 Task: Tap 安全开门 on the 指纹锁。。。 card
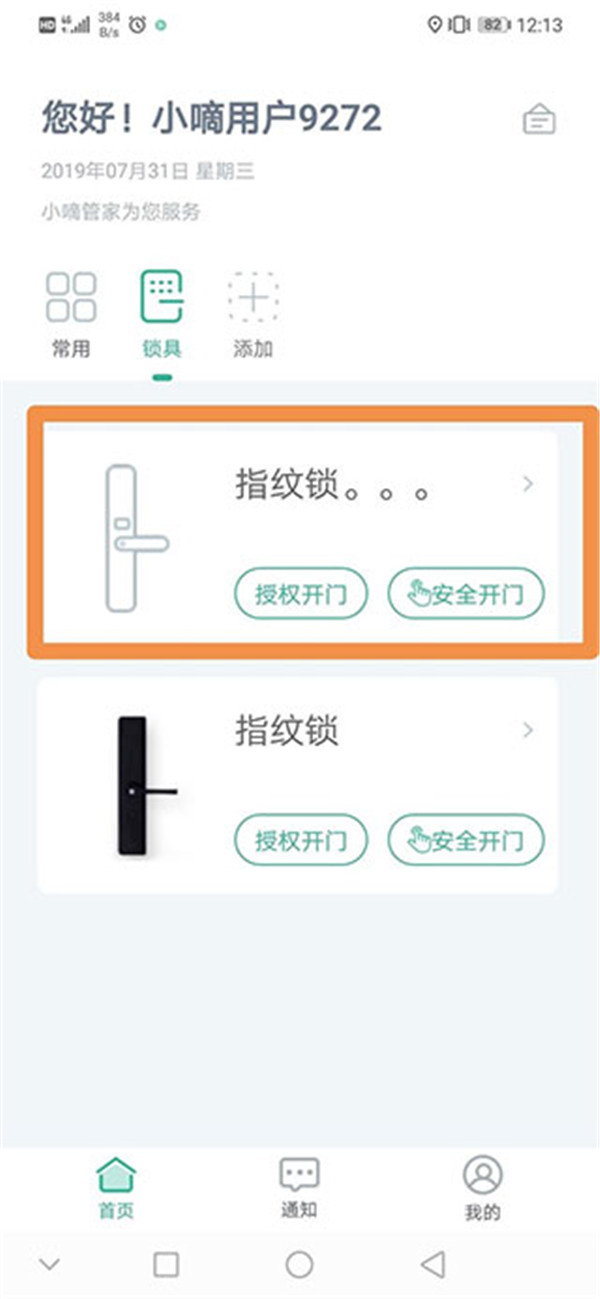[466, 595]
